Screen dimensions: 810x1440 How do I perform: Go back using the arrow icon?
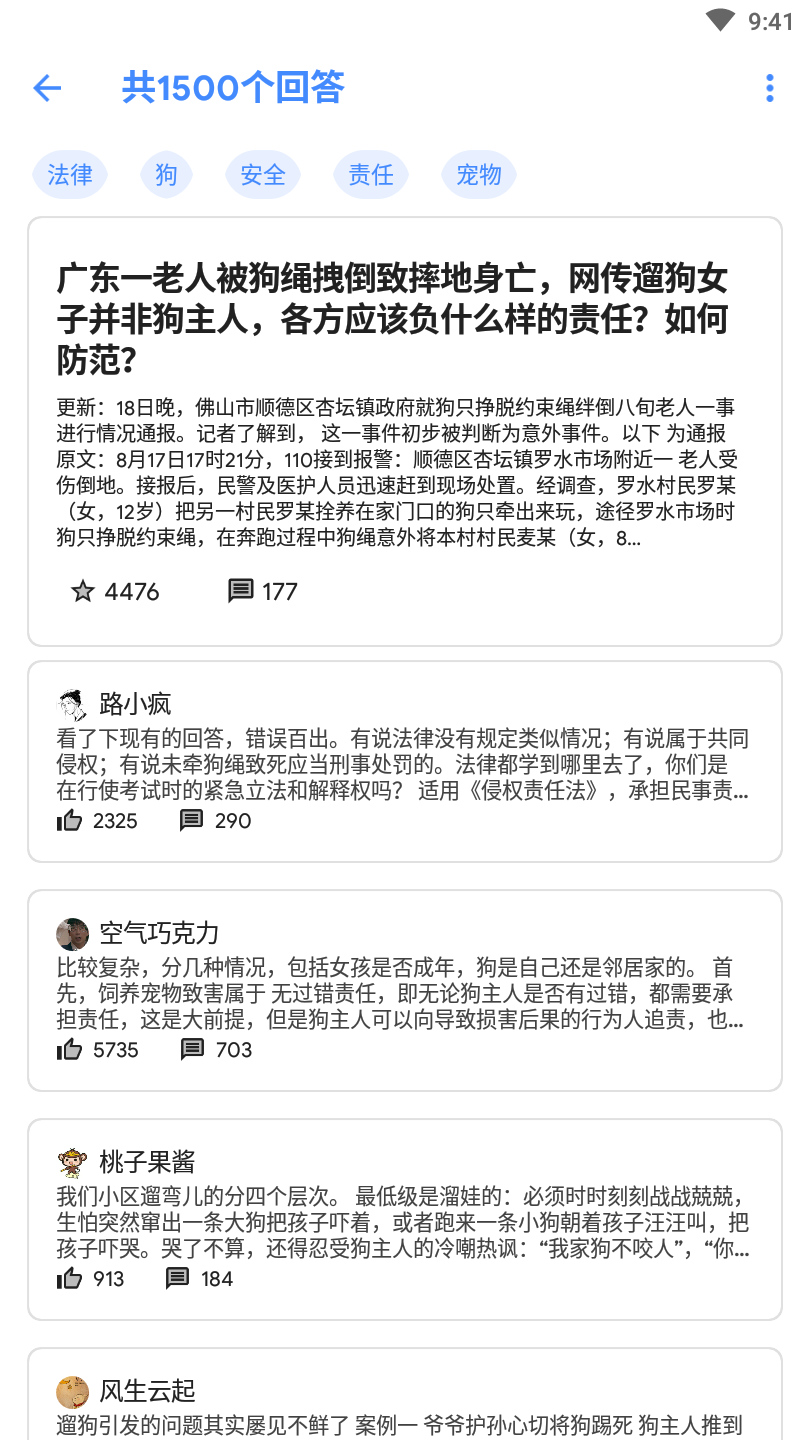click(47, 88)
